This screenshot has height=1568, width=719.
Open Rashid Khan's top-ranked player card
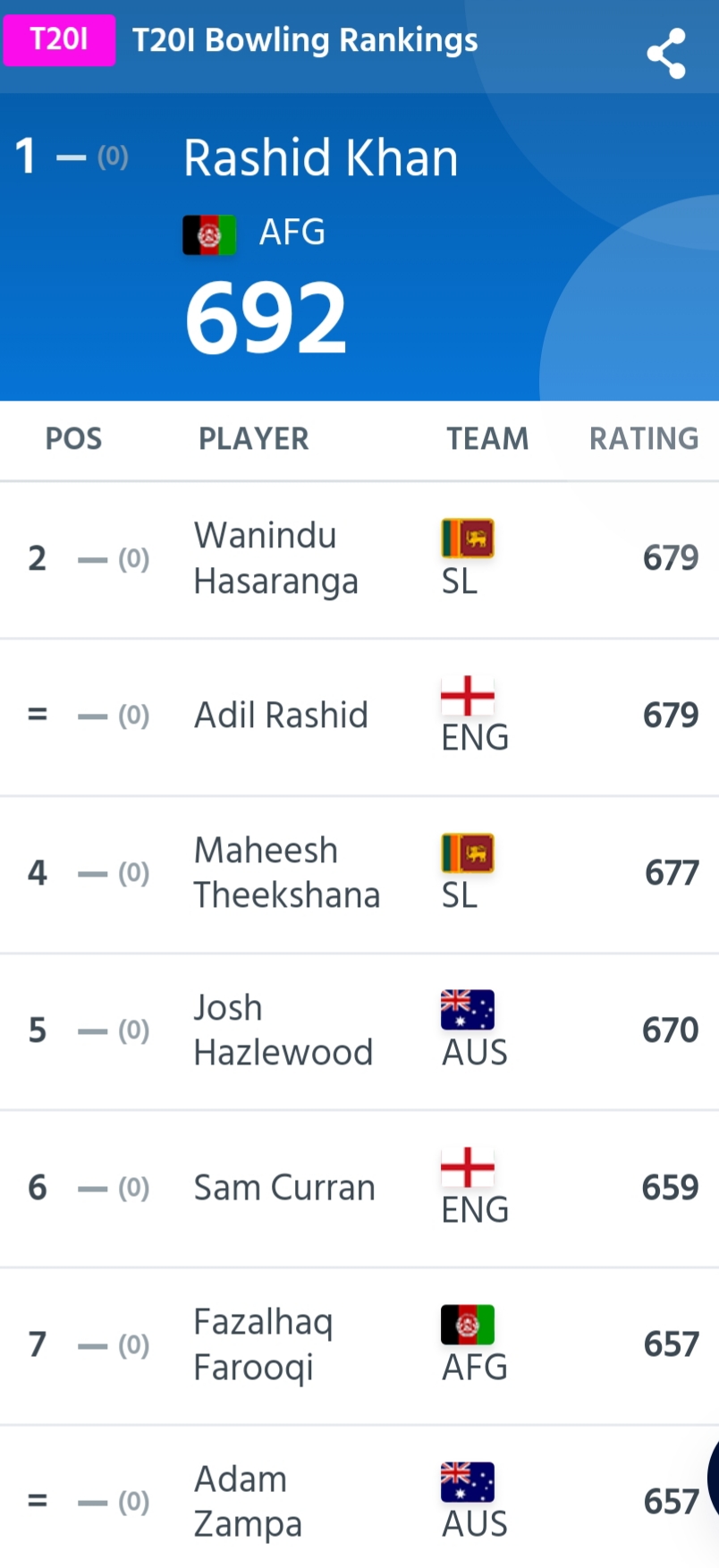[x=359, y=247]
